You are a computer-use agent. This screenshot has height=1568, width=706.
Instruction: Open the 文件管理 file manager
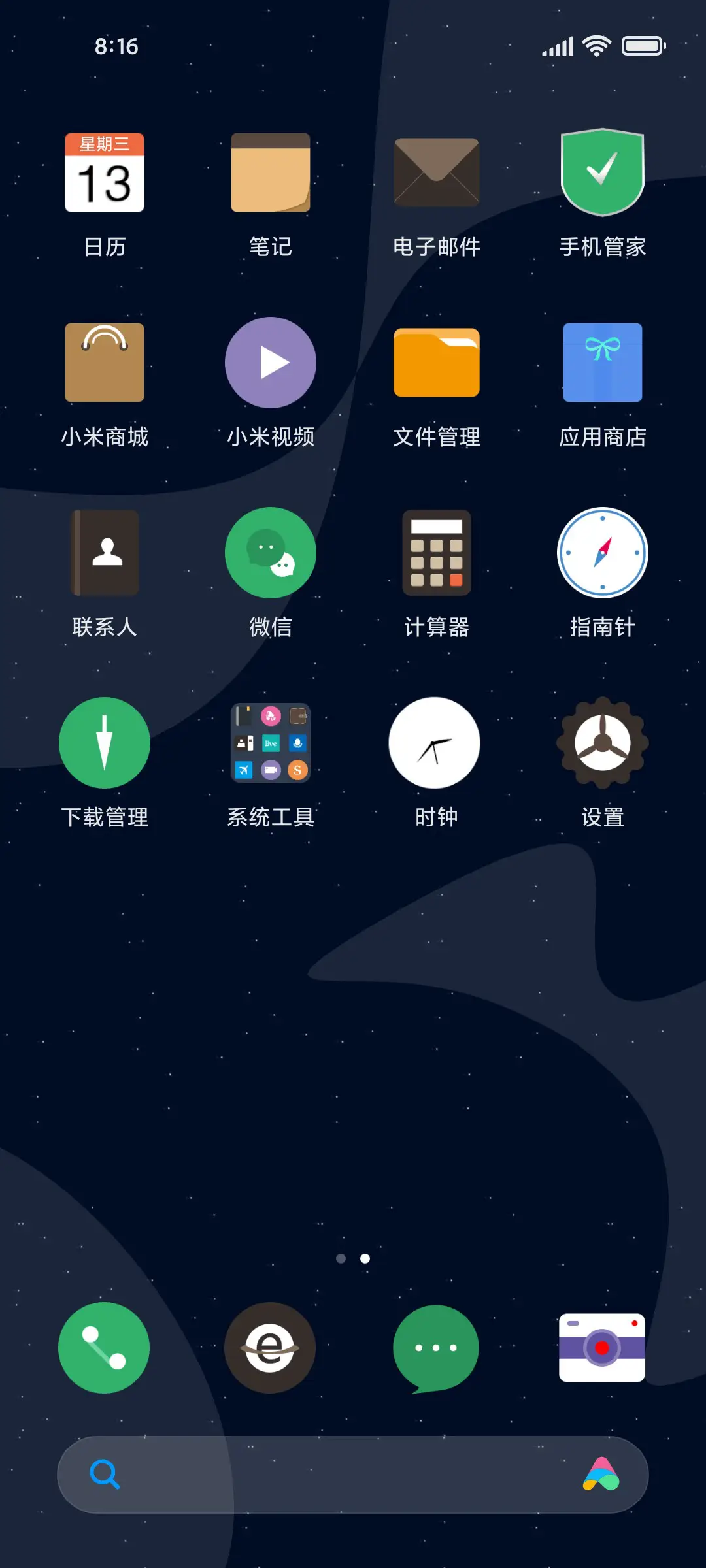click(x=436, y=363)
